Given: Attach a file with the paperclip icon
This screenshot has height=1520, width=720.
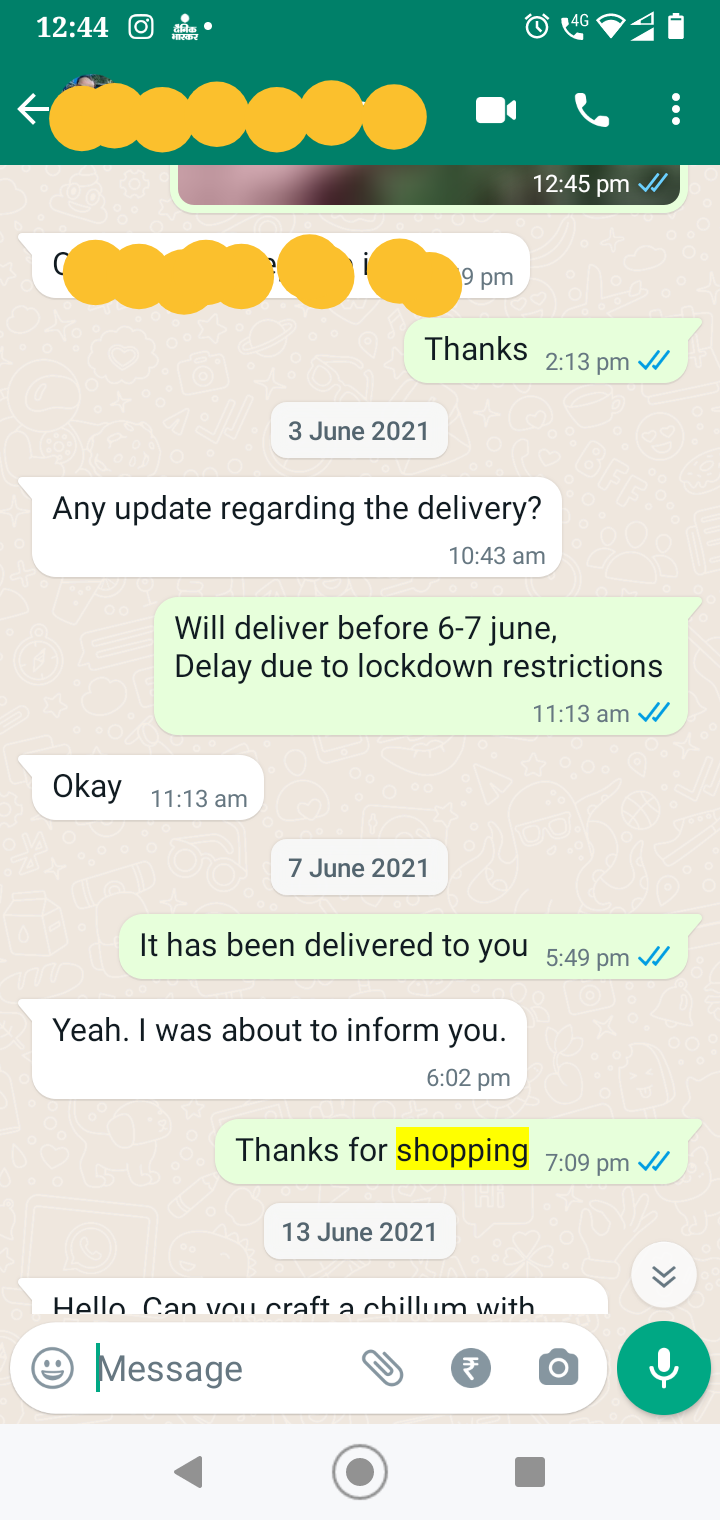Looking at the screenshot, I should click(x=382, y=1368).
